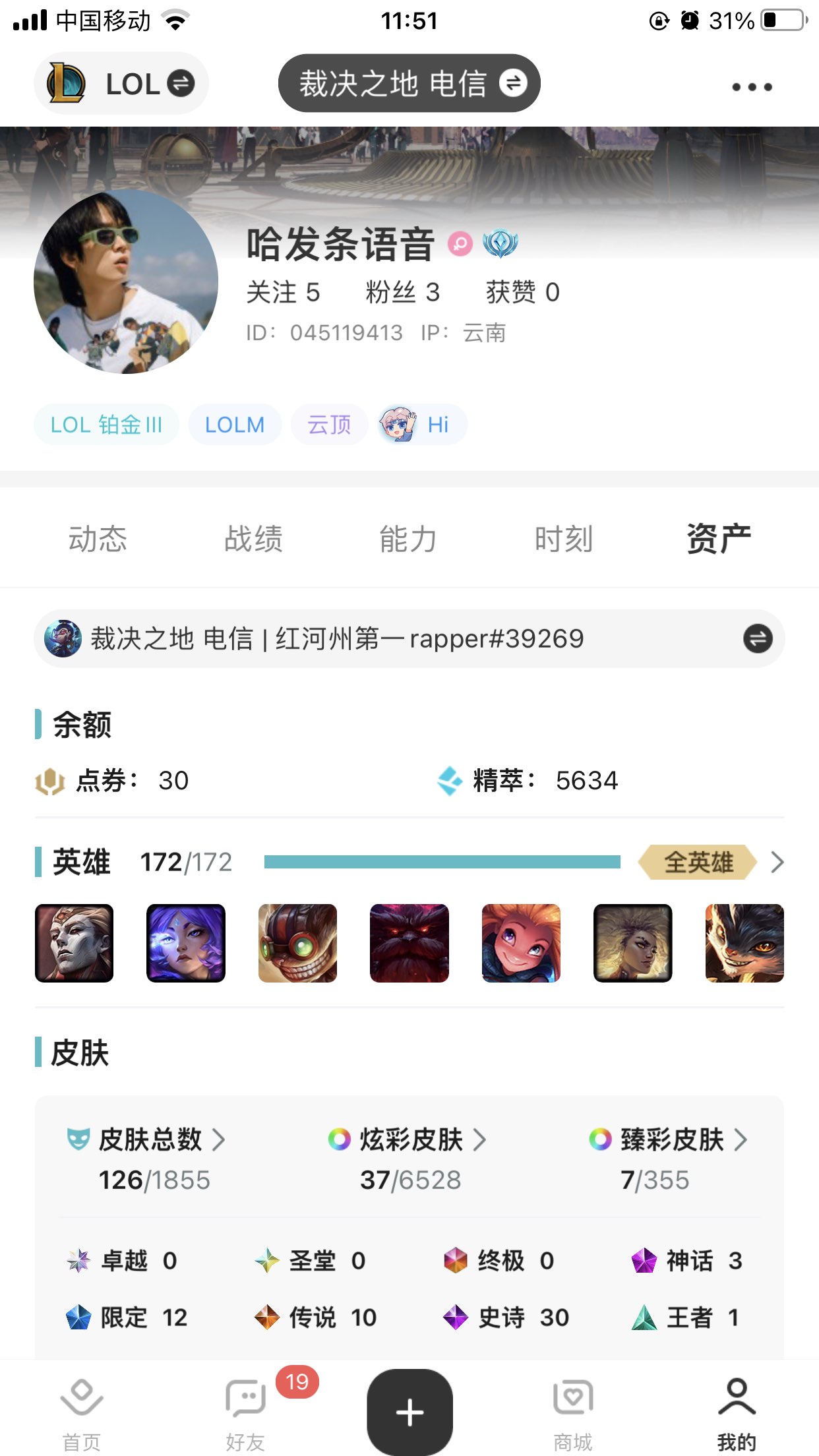Image resolution: width=819 pixels, height=1456 pixels.
Task: Select the 云顶 chip
Action: (329, 425)
